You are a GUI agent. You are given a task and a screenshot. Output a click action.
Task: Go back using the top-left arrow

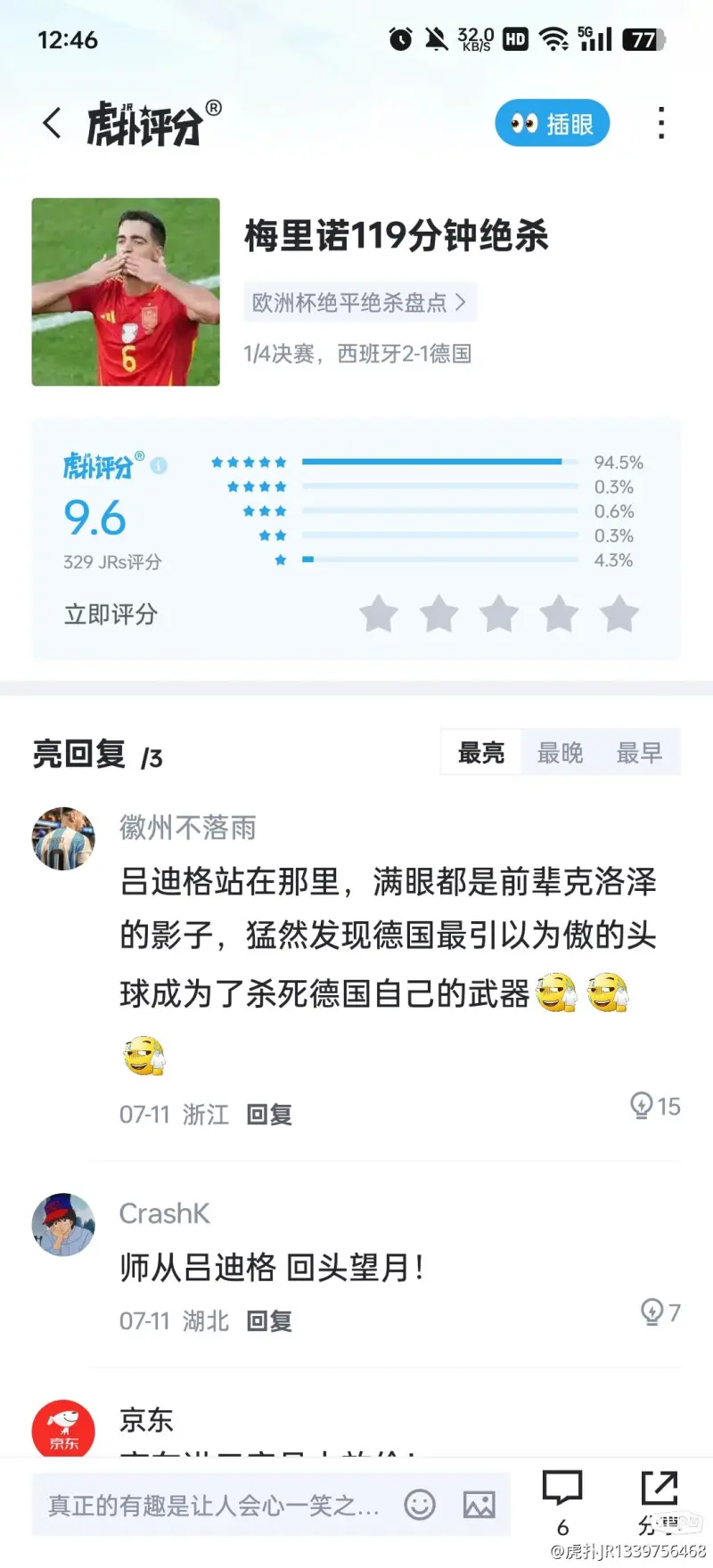[x=52, y=123]
